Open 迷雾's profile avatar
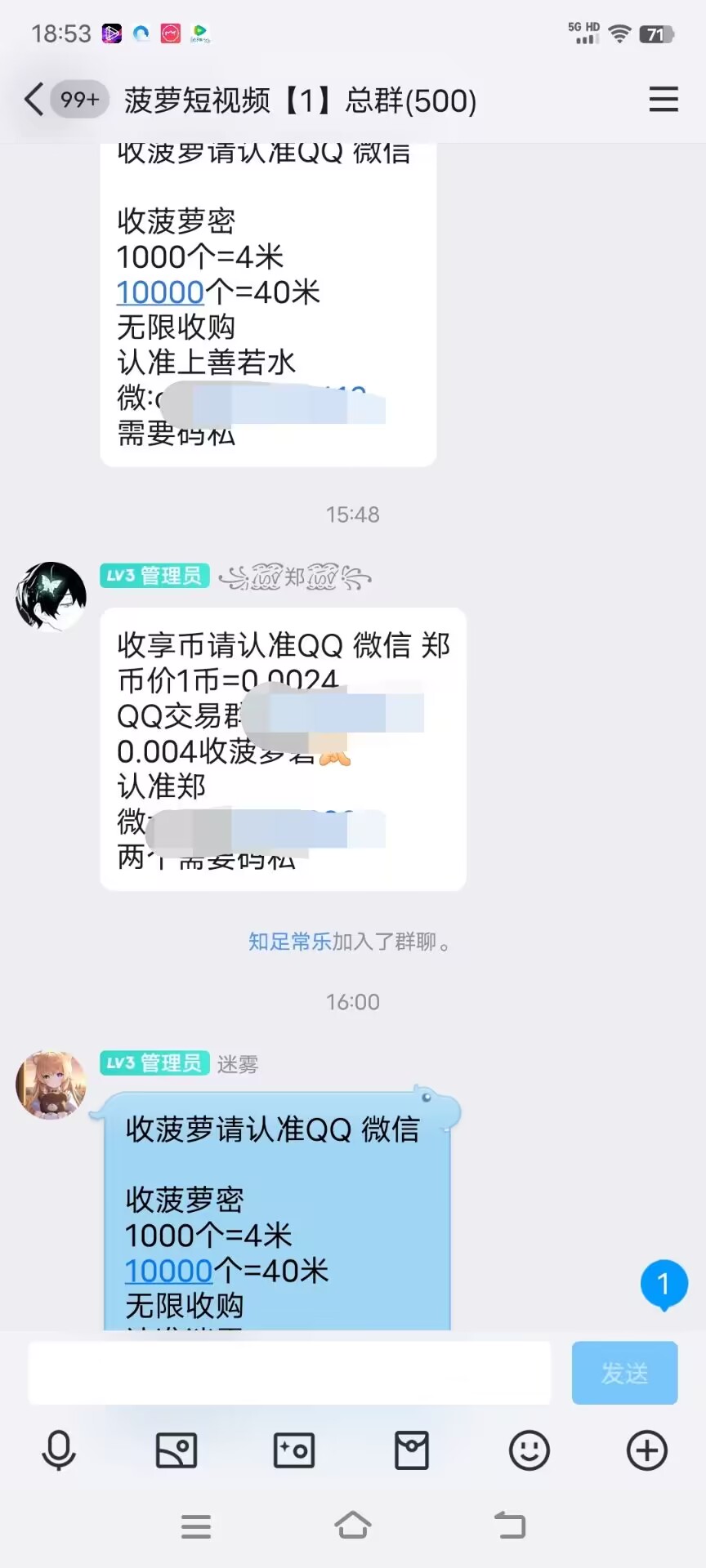Image resolution: width=706 pixels, height=1568 pixels. click(51, 1085)
